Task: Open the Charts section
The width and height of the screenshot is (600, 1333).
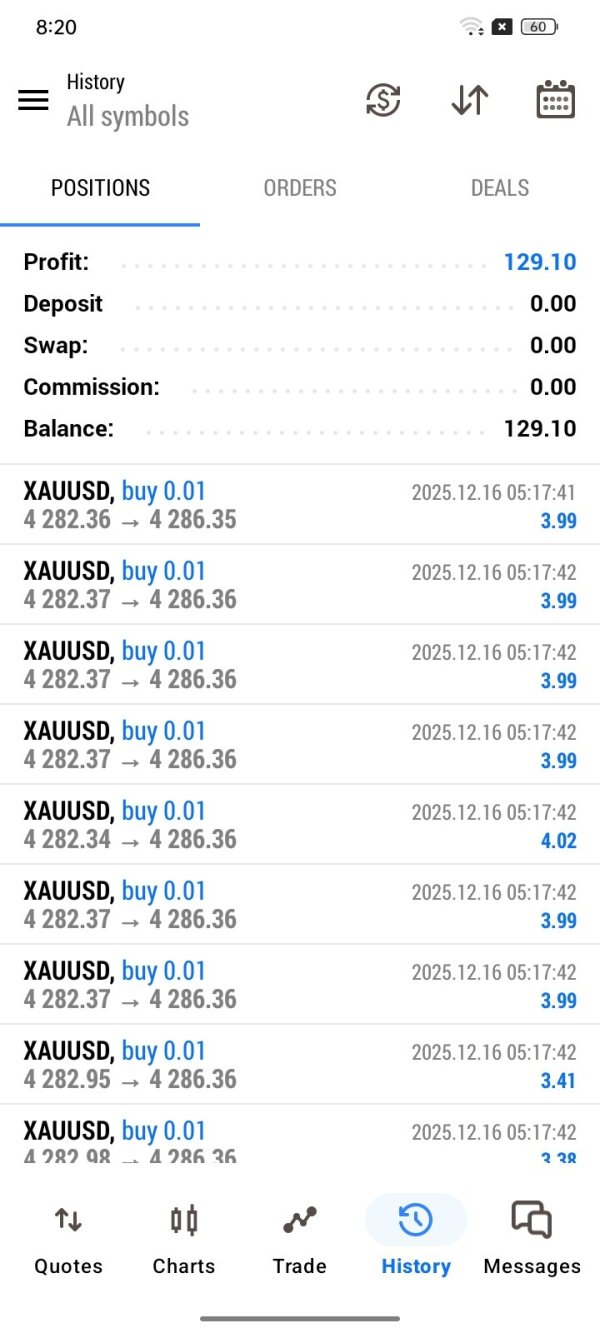Action: [x=184, y=1240]
